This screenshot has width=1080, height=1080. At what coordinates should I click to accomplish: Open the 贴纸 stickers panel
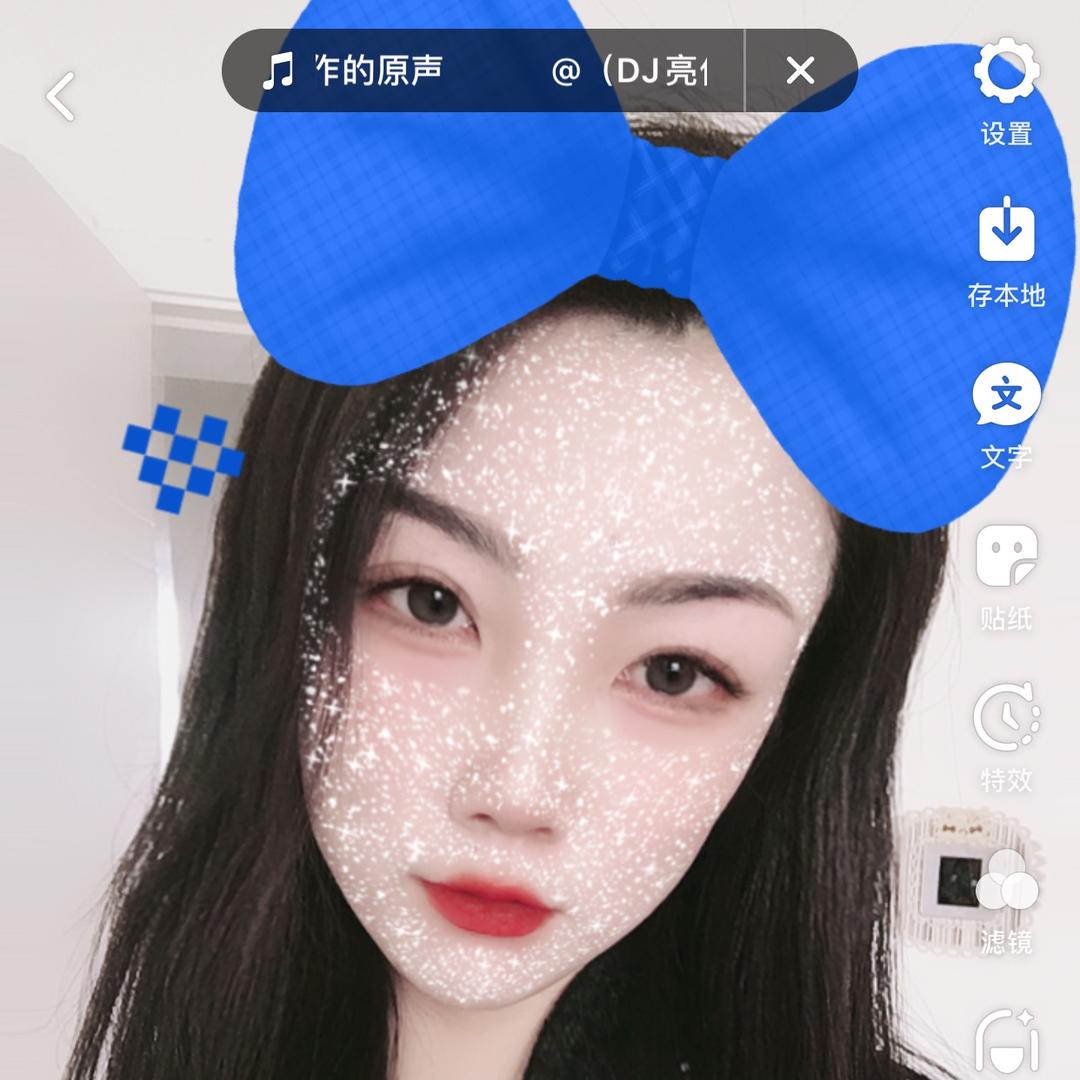click(x=1006, y=576)
